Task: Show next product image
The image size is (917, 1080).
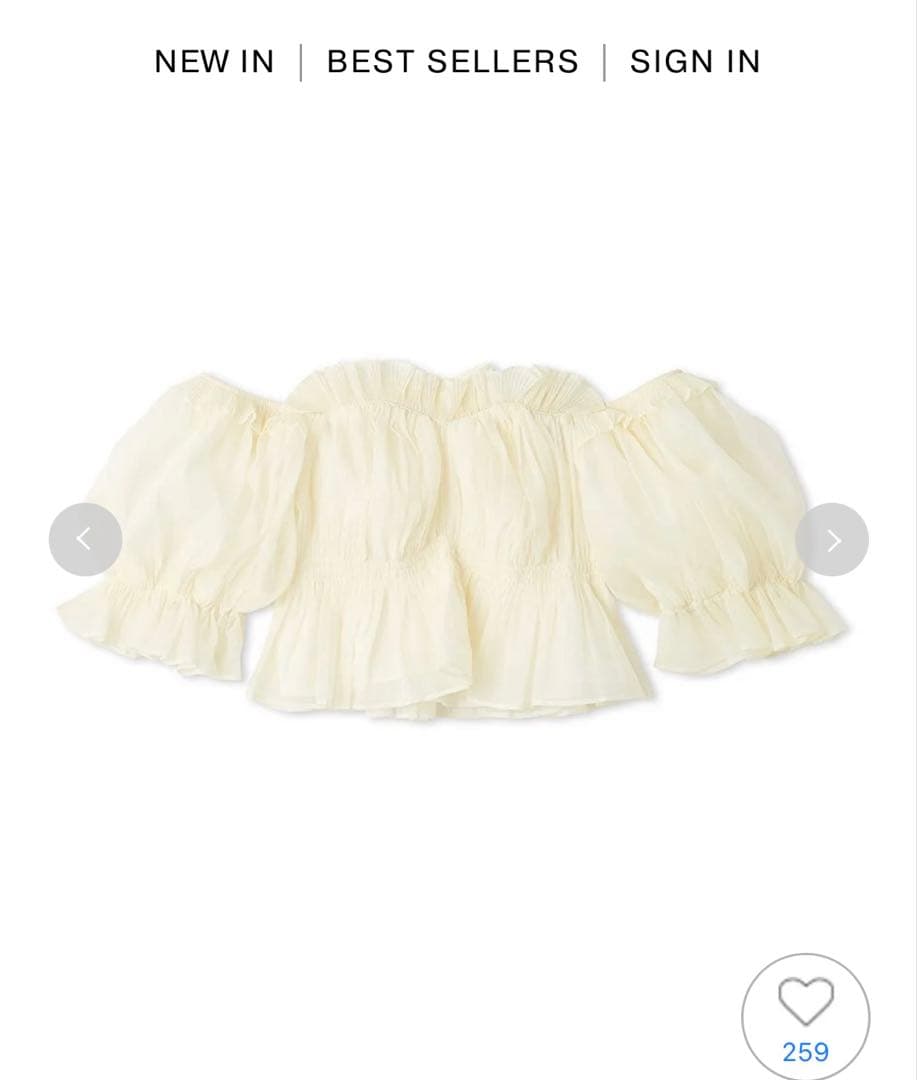Action: pyautogui.click(x=832, y=540)
